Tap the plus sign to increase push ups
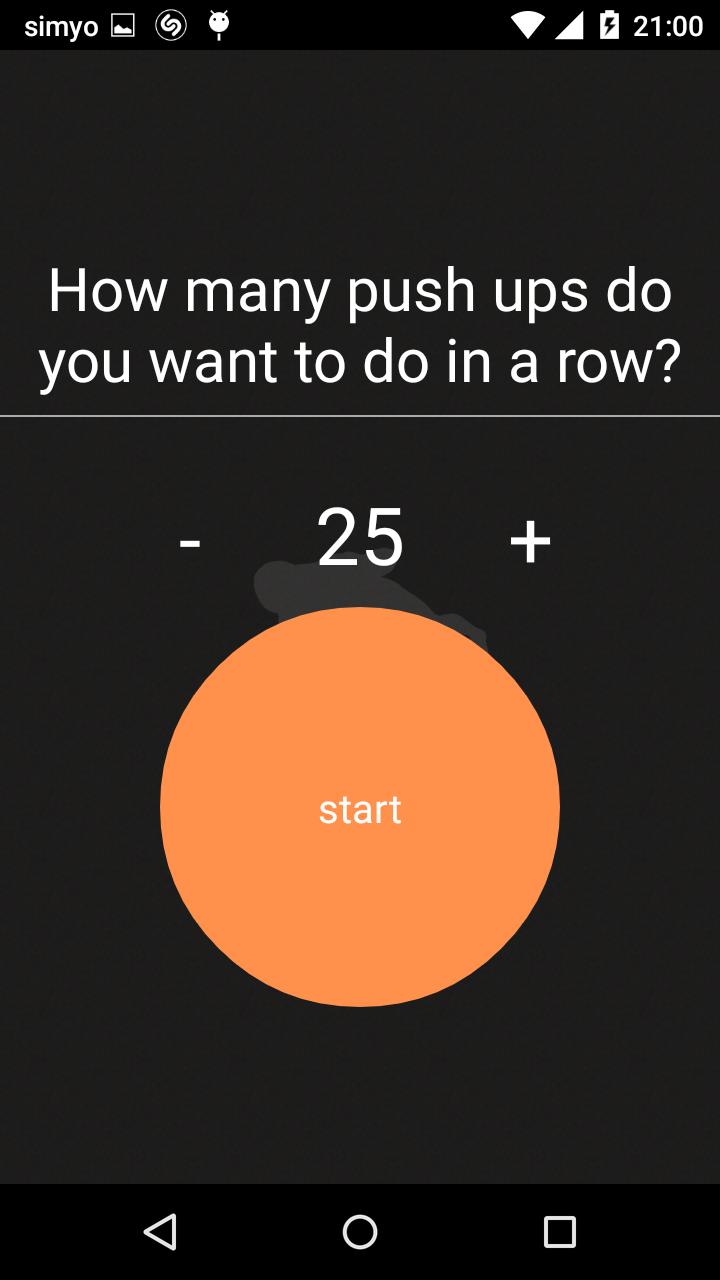Viewport: 720px width, 1280px height. (530, 540)
